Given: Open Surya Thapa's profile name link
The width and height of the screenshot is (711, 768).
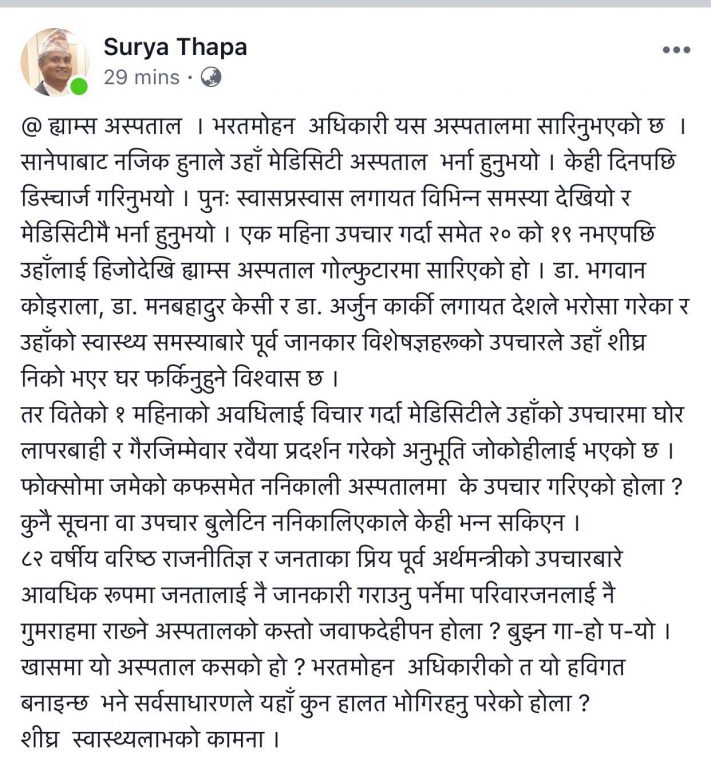Looking at the screenshot, I should 175,46.
